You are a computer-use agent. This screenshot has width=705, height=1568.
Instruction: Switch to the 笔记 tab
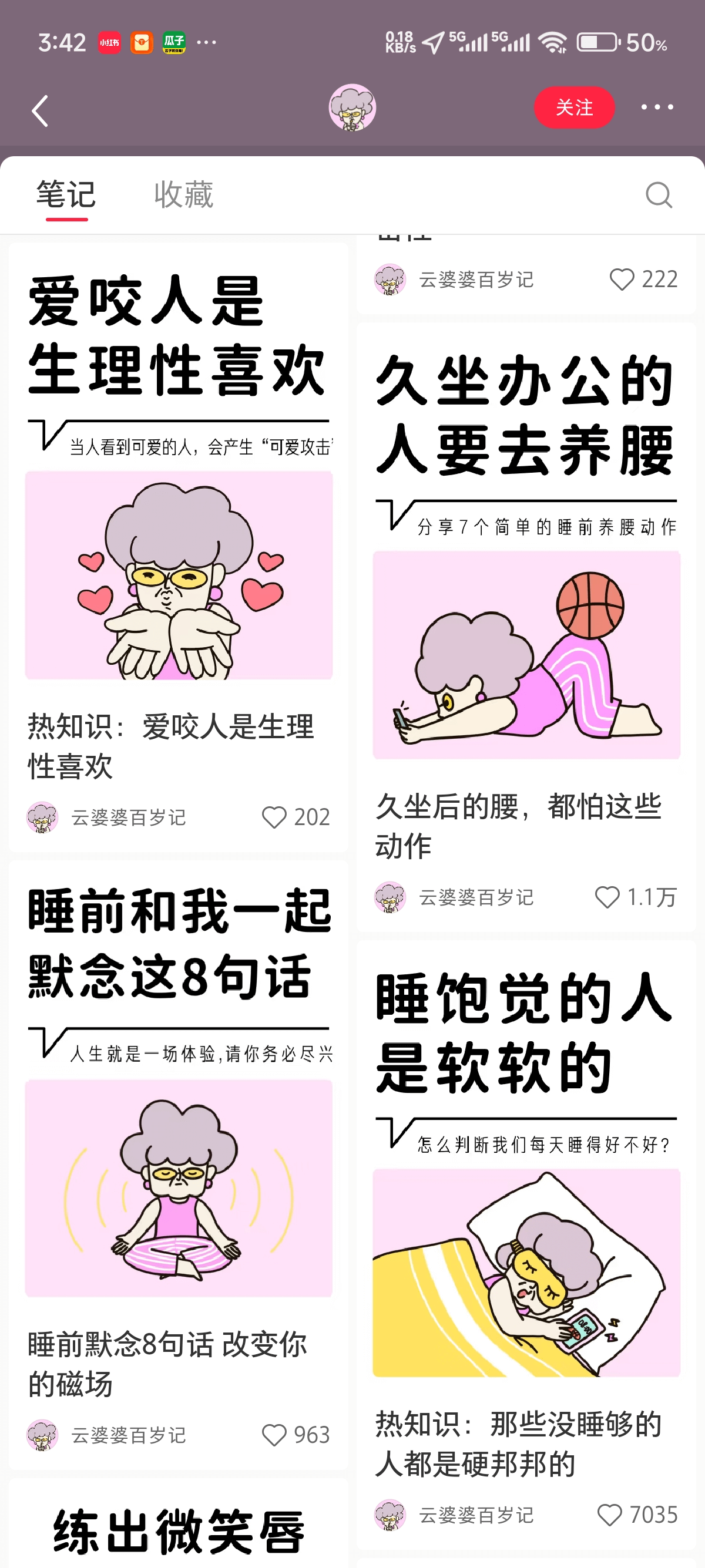pos(65,194)
